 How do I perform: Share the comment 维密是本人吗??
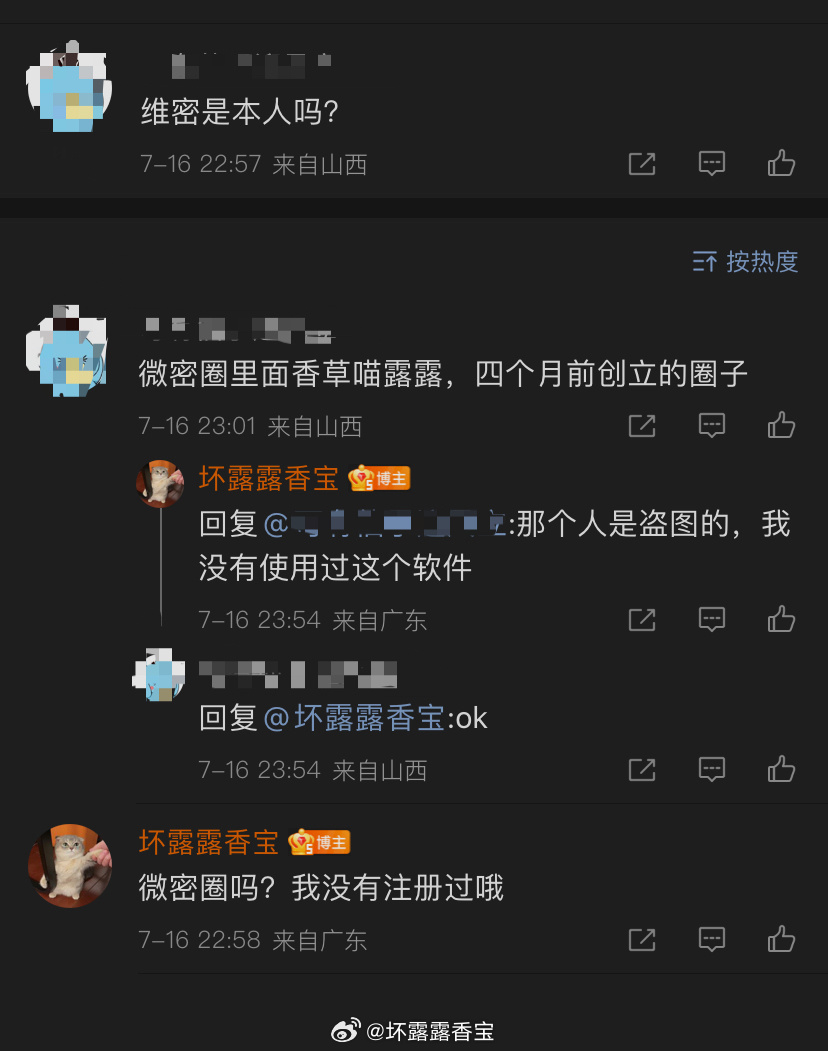(x=641, y=163)
